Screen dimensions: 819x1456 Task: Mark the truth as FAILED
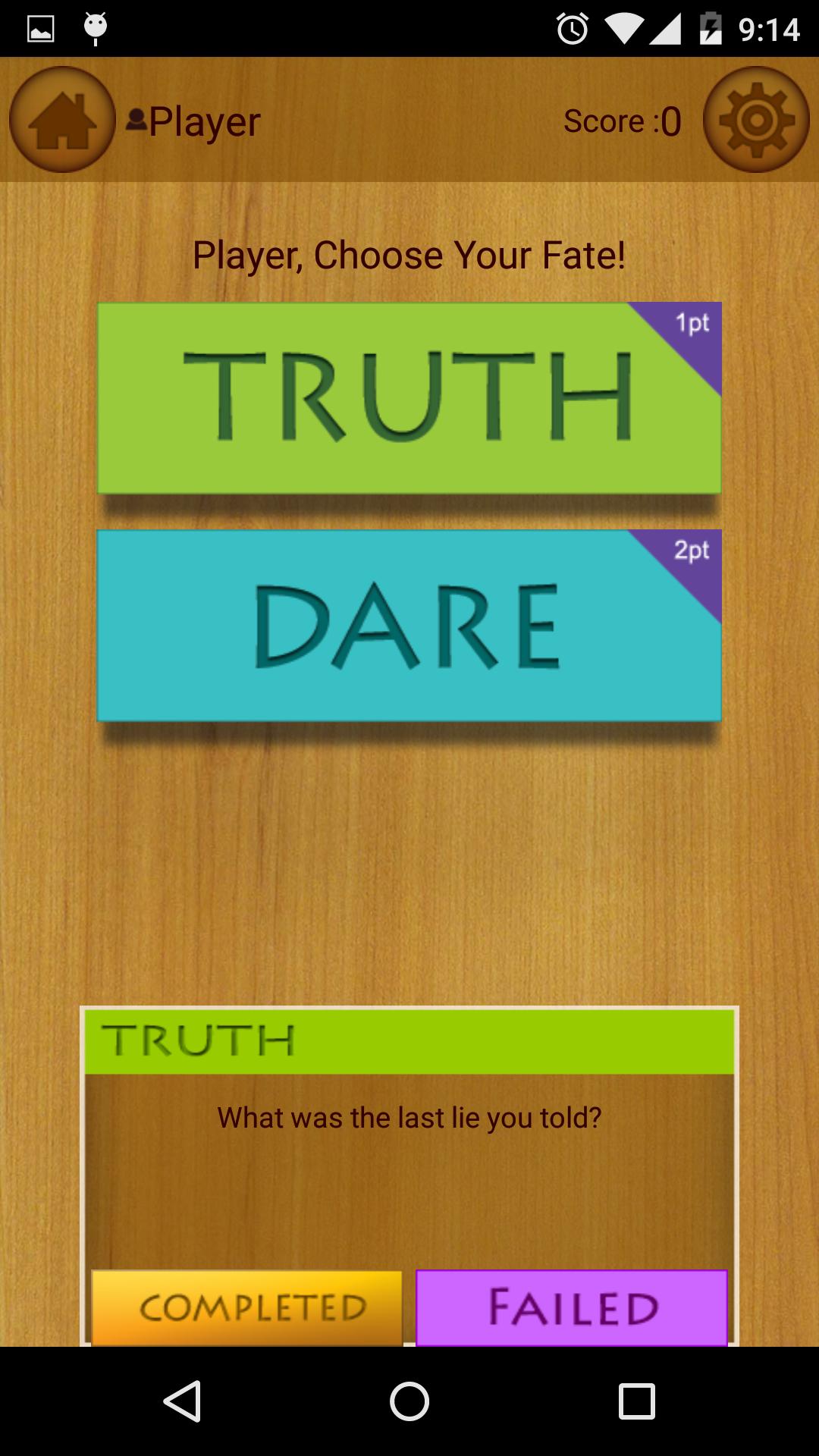(x=572, y=1307)
